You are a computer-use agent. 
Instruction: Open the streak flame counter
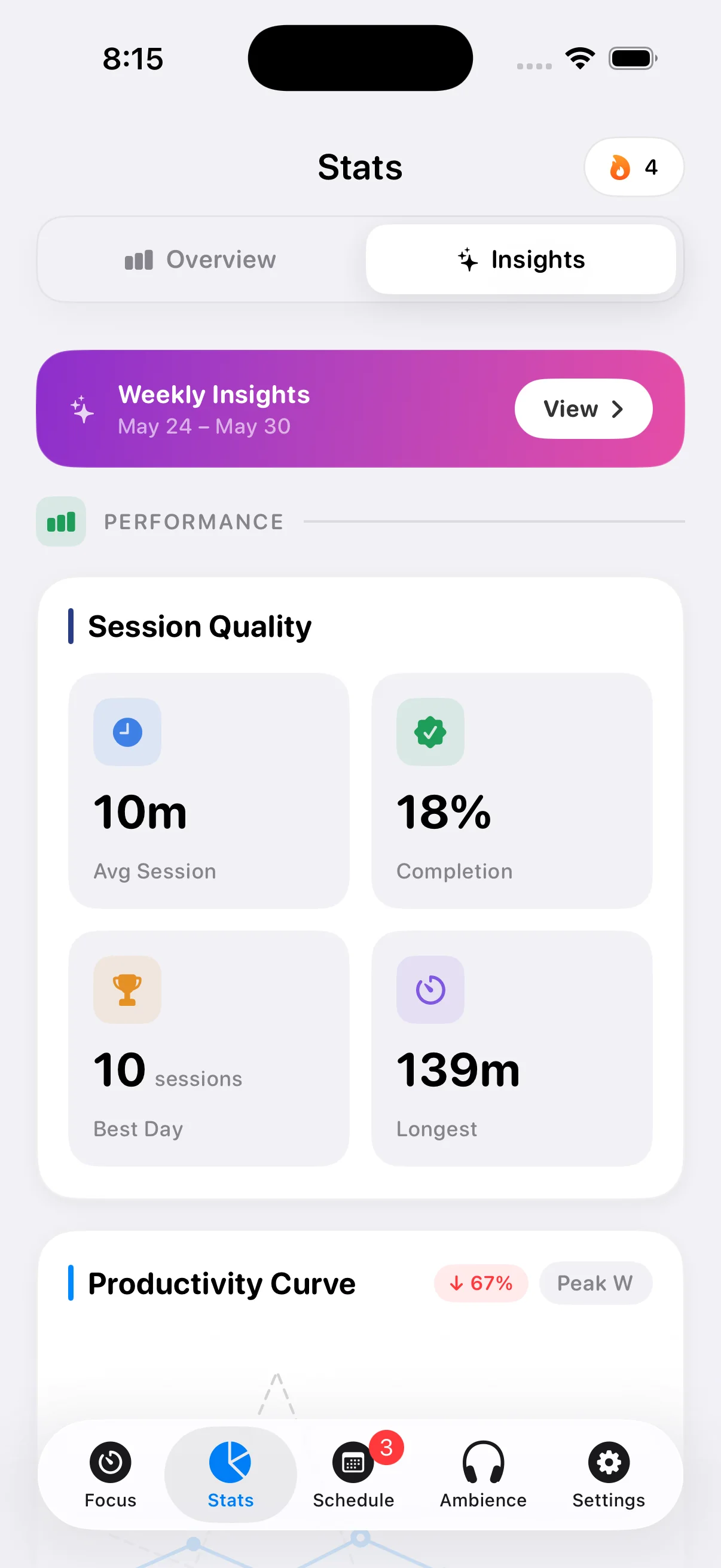[633, 167]
